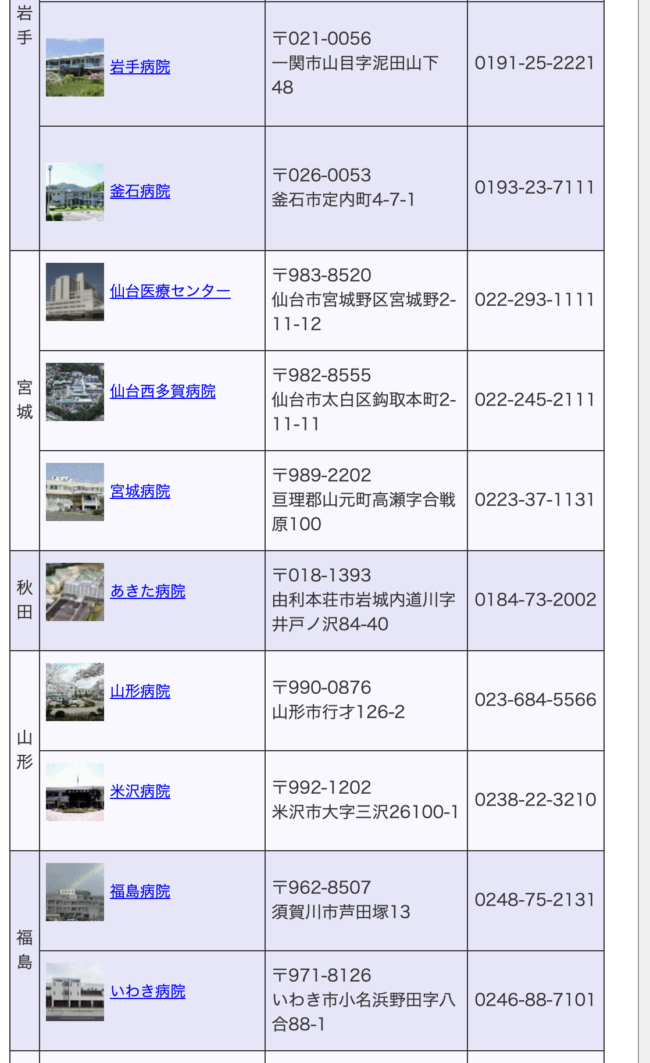
Task: Go to いわき病院 page
Action: click(x=148, y=991)
